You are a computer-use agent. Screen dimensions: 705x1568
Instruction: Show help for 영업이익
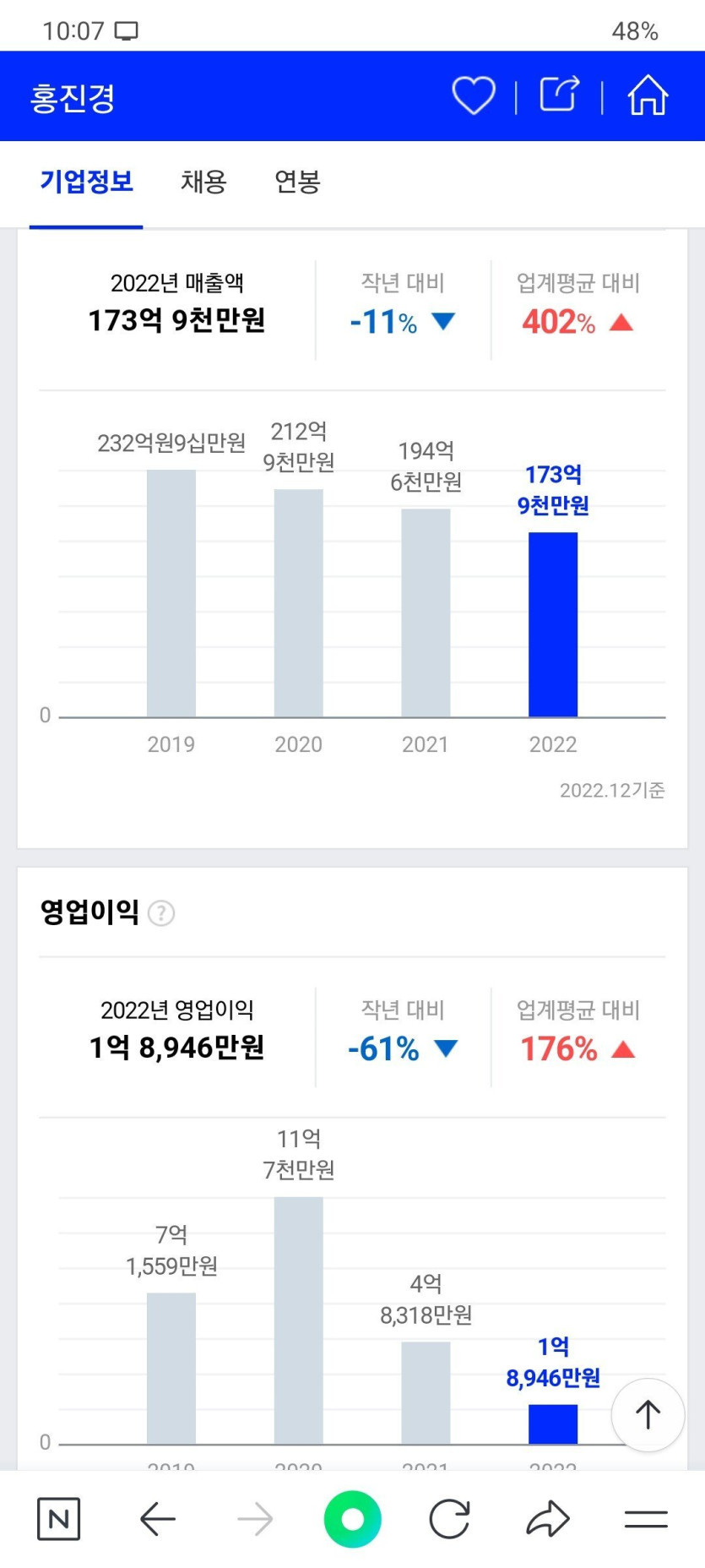tap(161, 913)
